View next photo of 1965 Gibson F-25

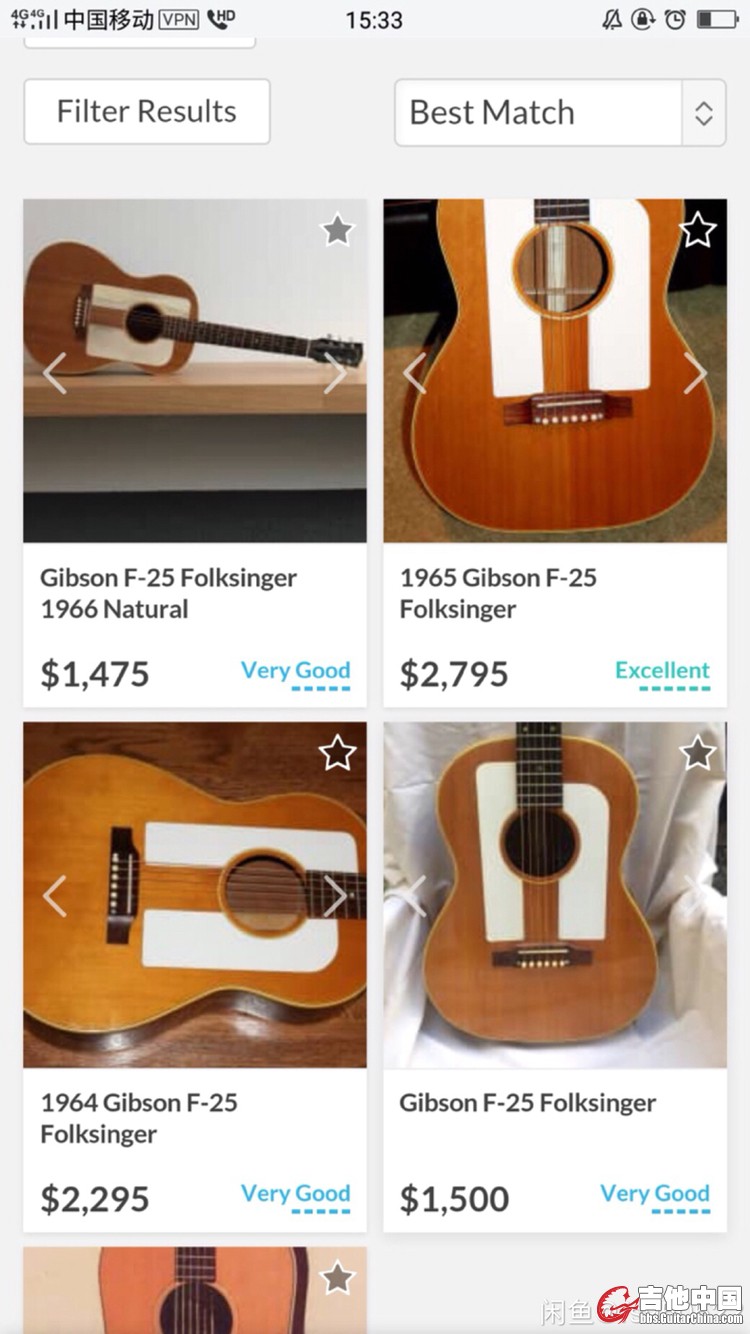coord(695,373)
